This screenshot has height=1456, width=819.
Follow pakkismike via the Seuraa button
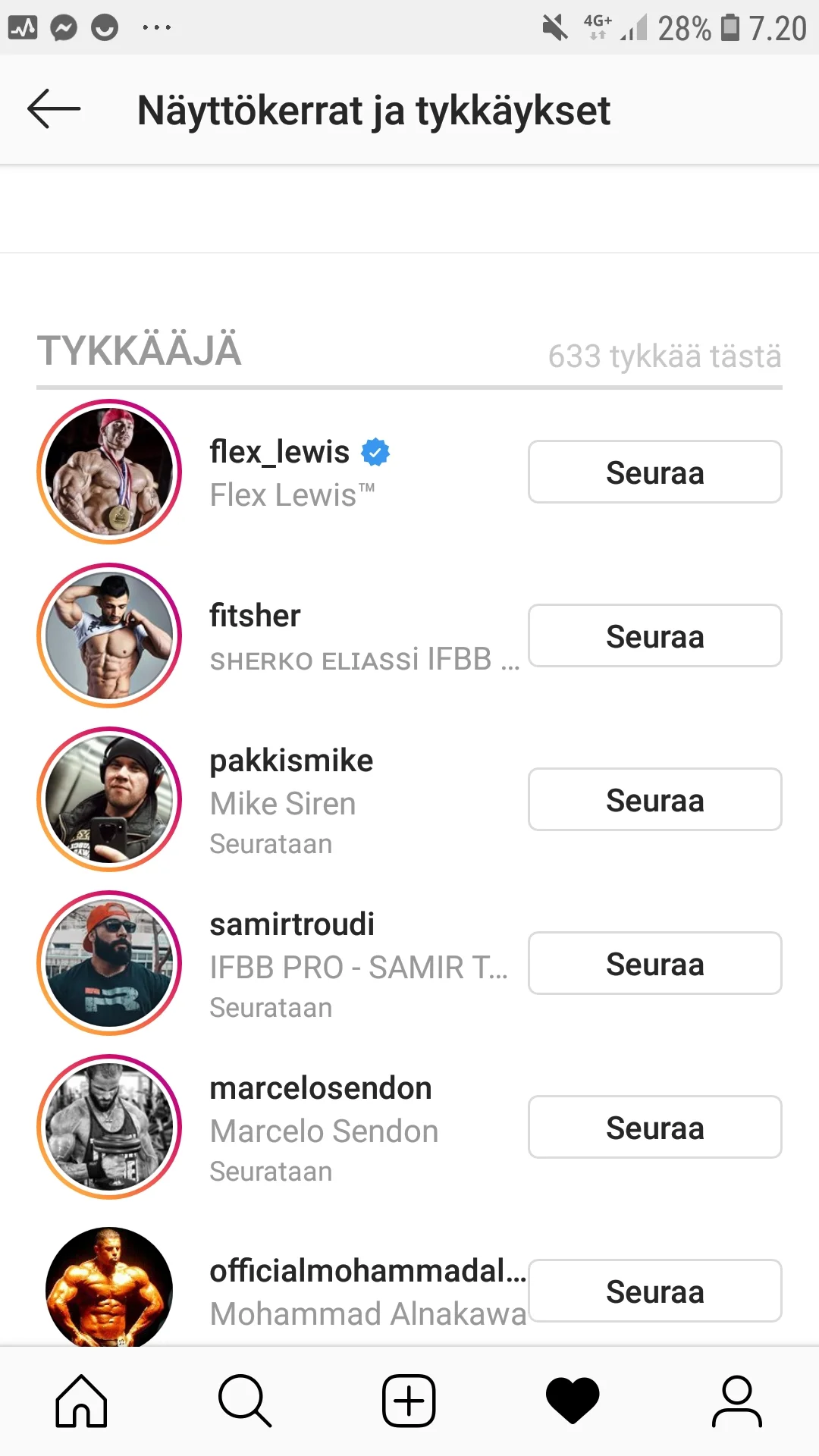pyautogui.click(x=654, y=799)
